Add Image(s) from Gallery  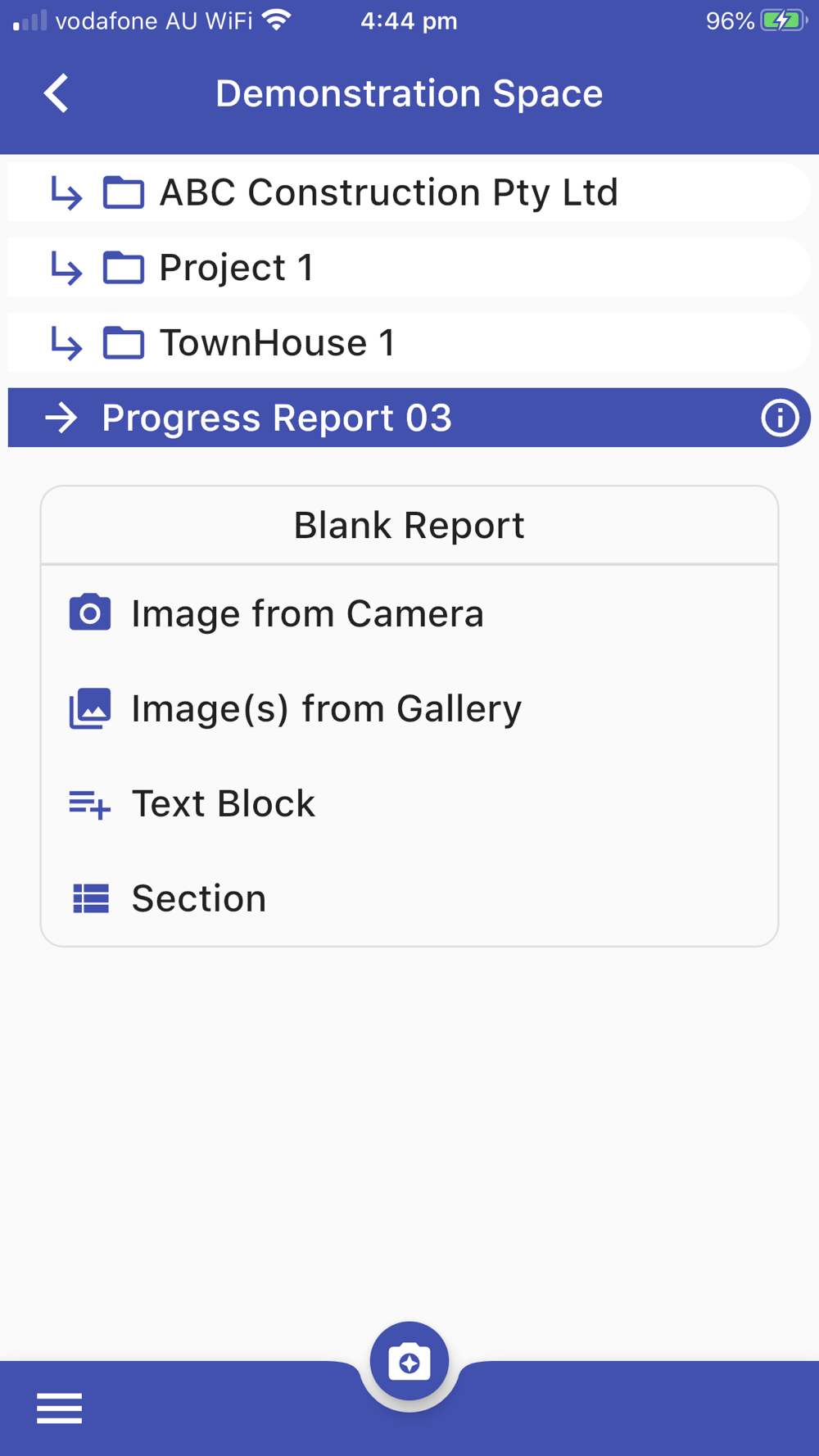326,709
